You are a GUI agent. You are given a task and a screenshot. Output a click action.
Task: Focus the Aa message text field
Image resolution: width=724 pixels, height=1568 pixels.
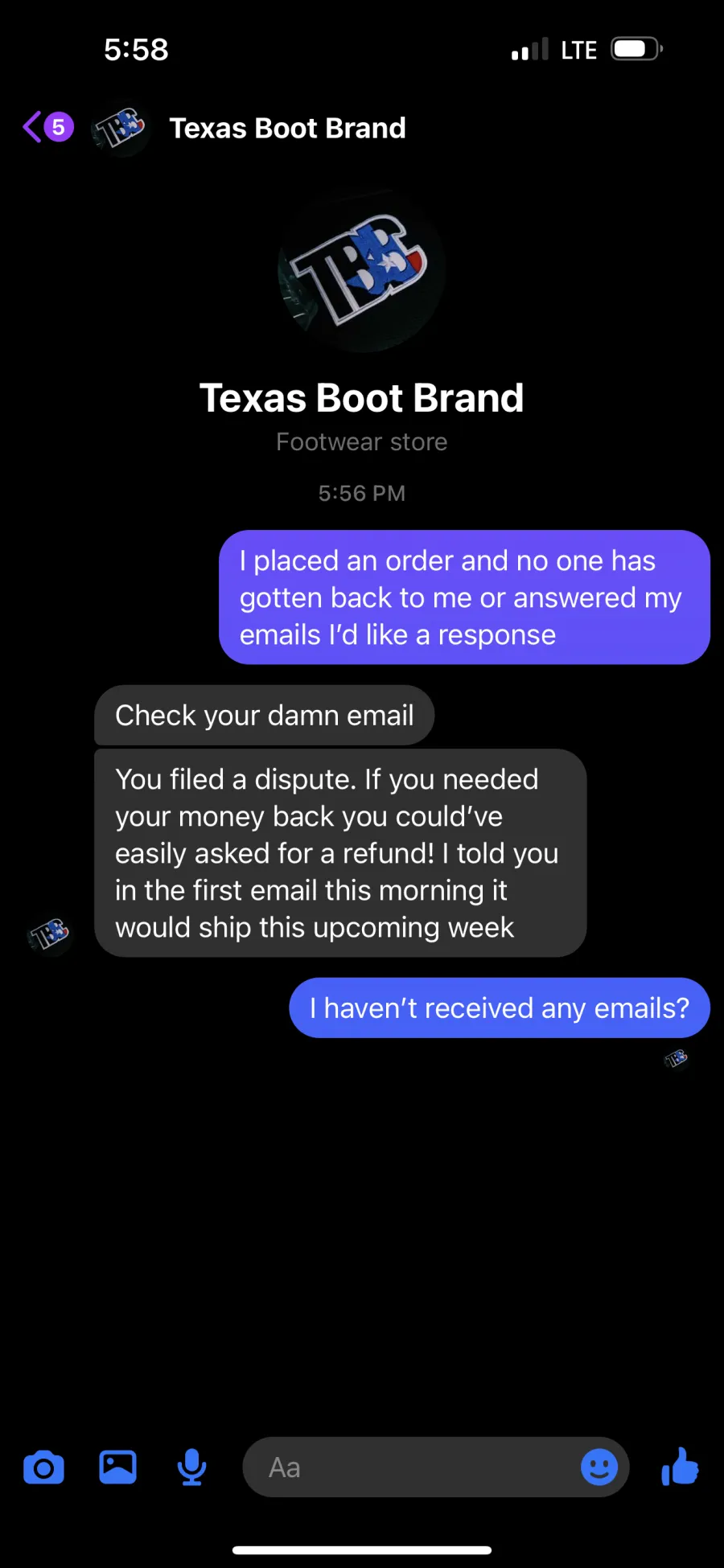coord(410,1467)
